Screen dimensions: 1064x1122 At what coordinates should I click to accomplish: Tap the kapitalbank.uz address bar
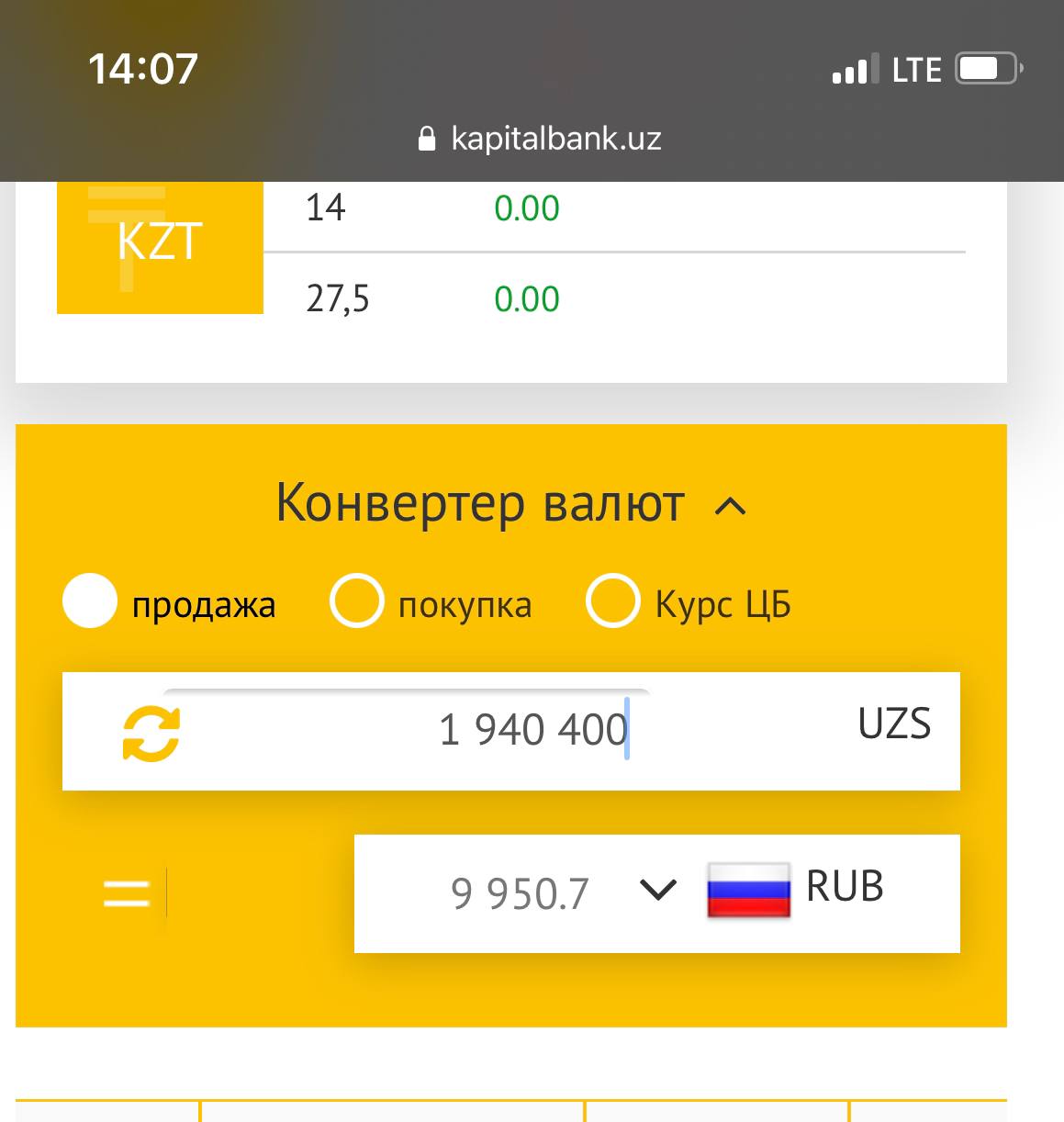tap(540, 139)
